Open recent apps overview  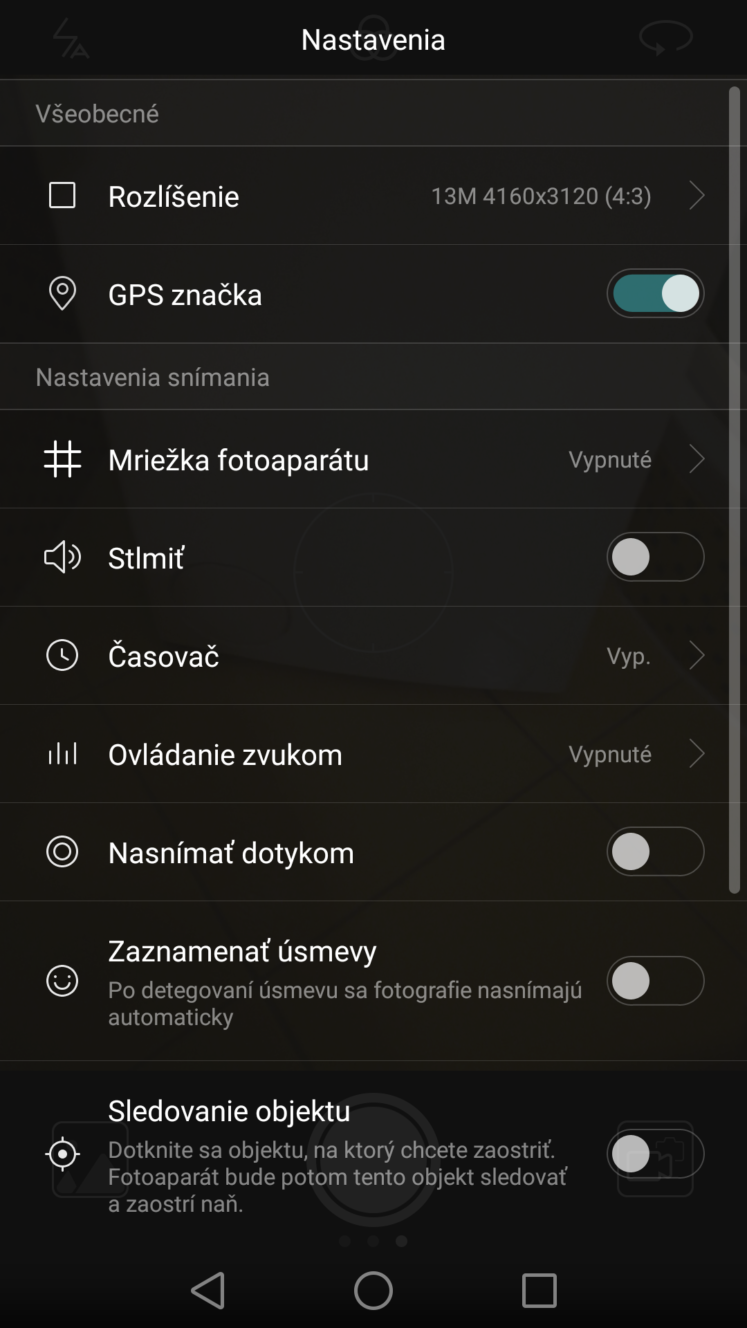[x=539, y=1290]
